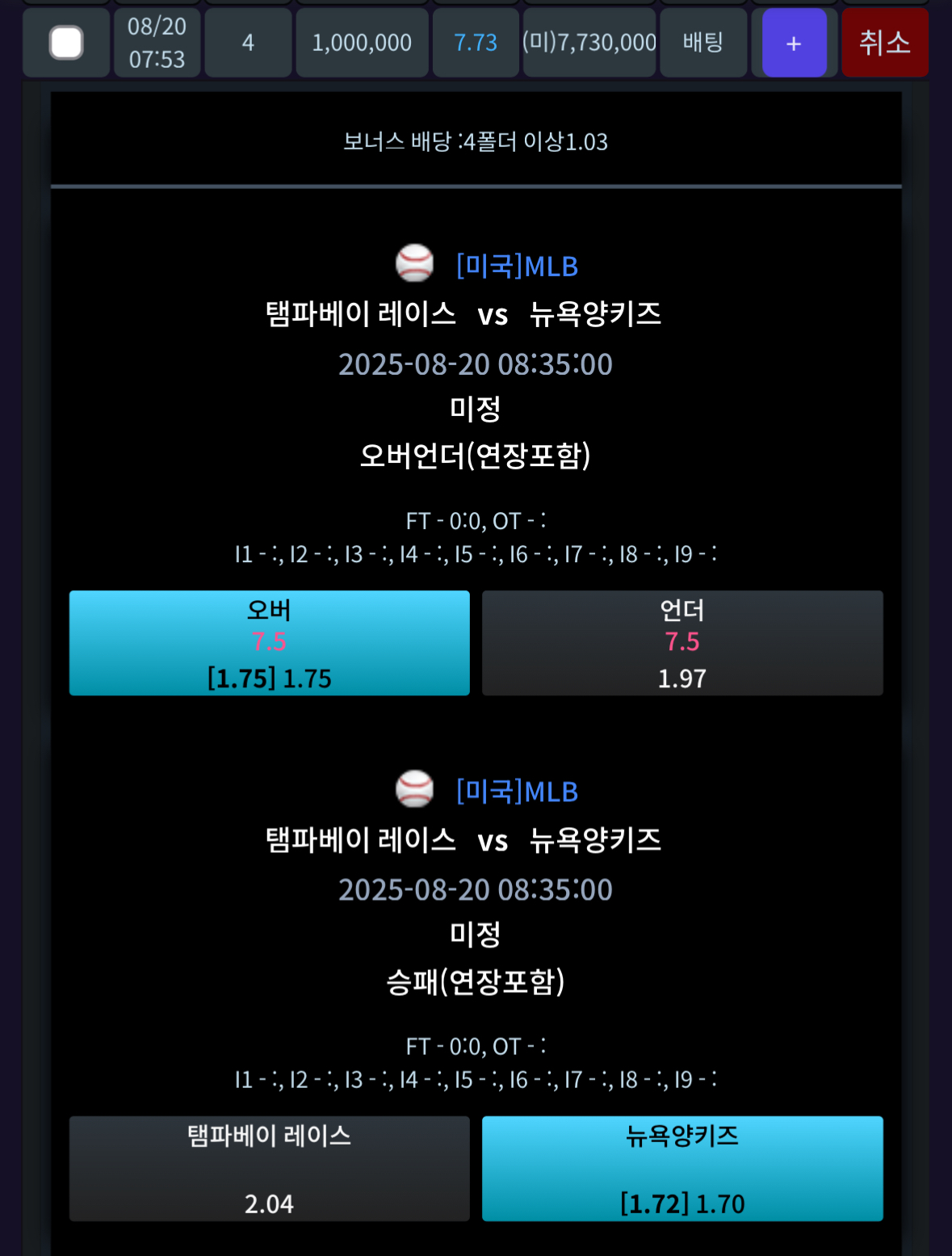Cancel the bet with 취소
Image resolution: width=952 pixels, height=1256 pixels.
click(x=885, y=43)
